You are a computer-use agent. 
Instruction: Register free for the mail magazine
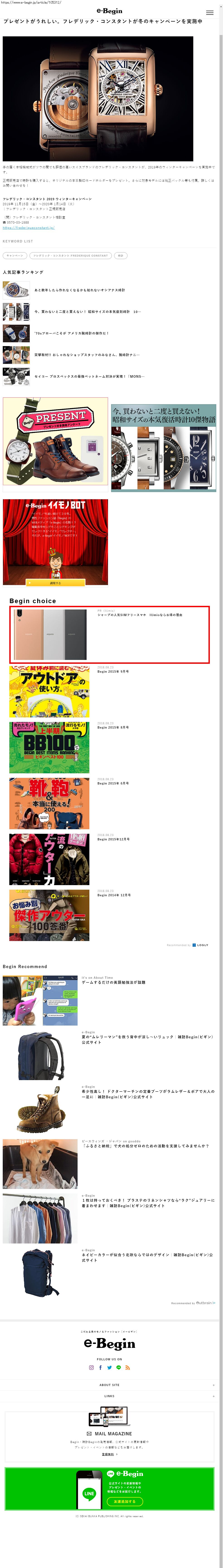(x=109, y=1454)
